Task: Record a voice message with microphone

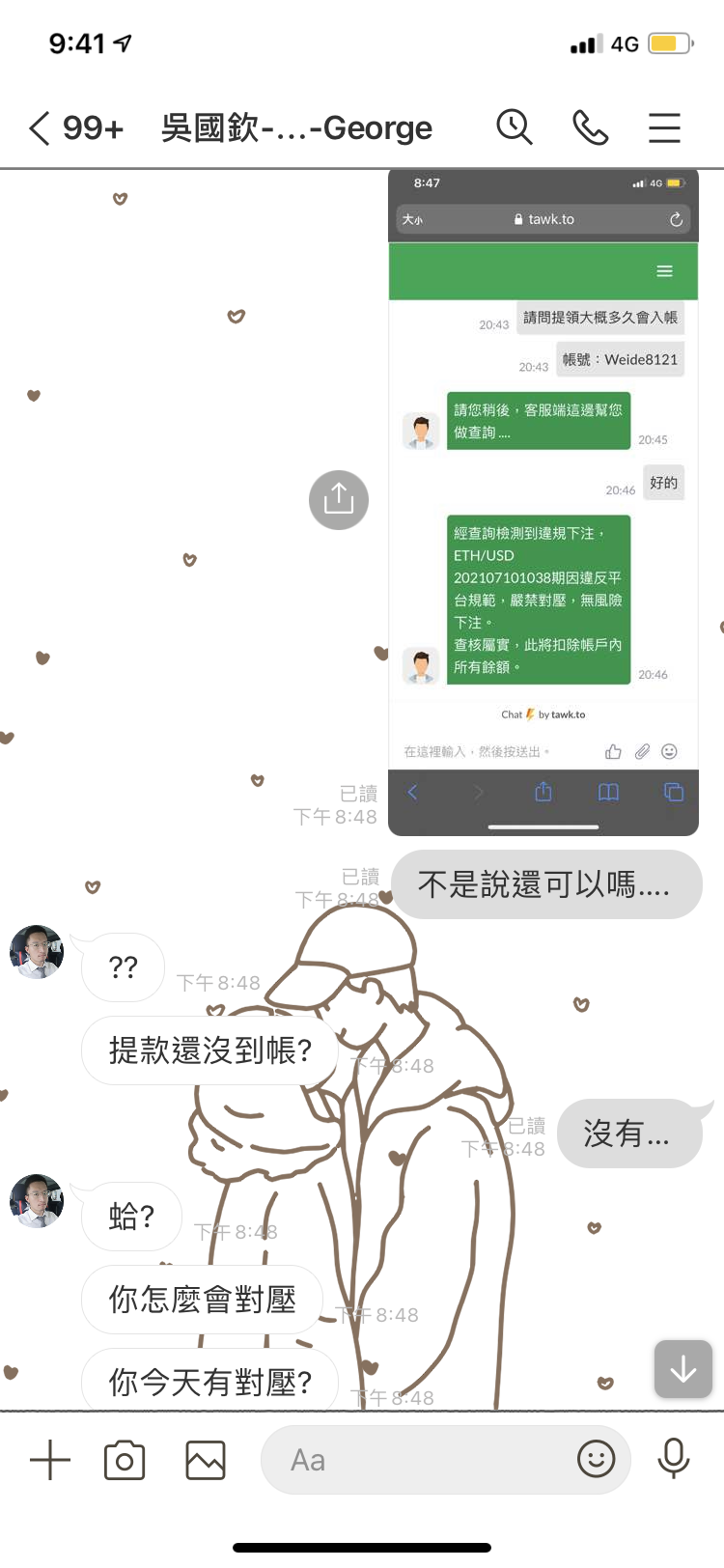Action: [x=673, y=1459]
